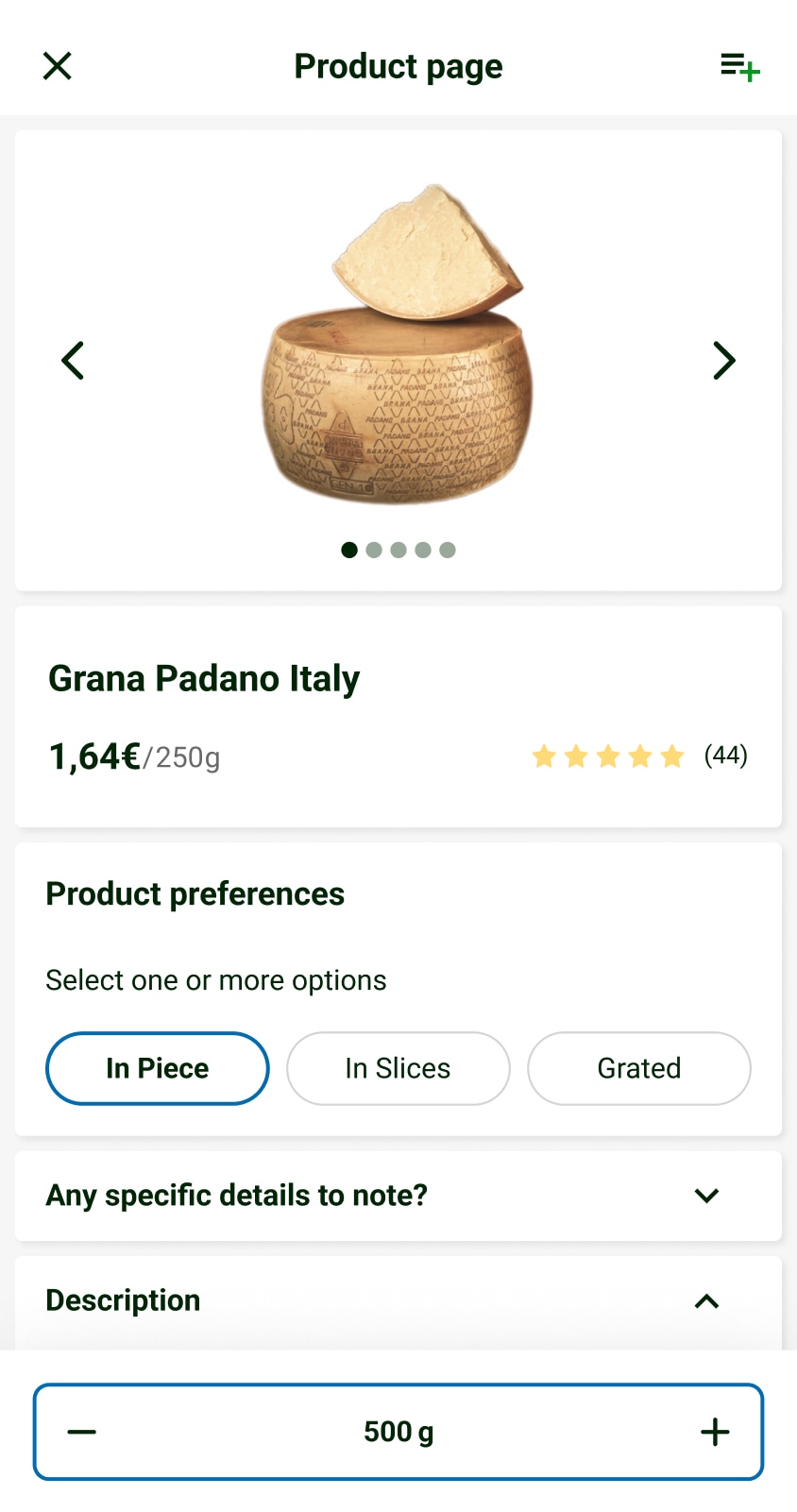Select the first carousel indicator dot
Screen dimensions: 797x1512
coord(349,550)
